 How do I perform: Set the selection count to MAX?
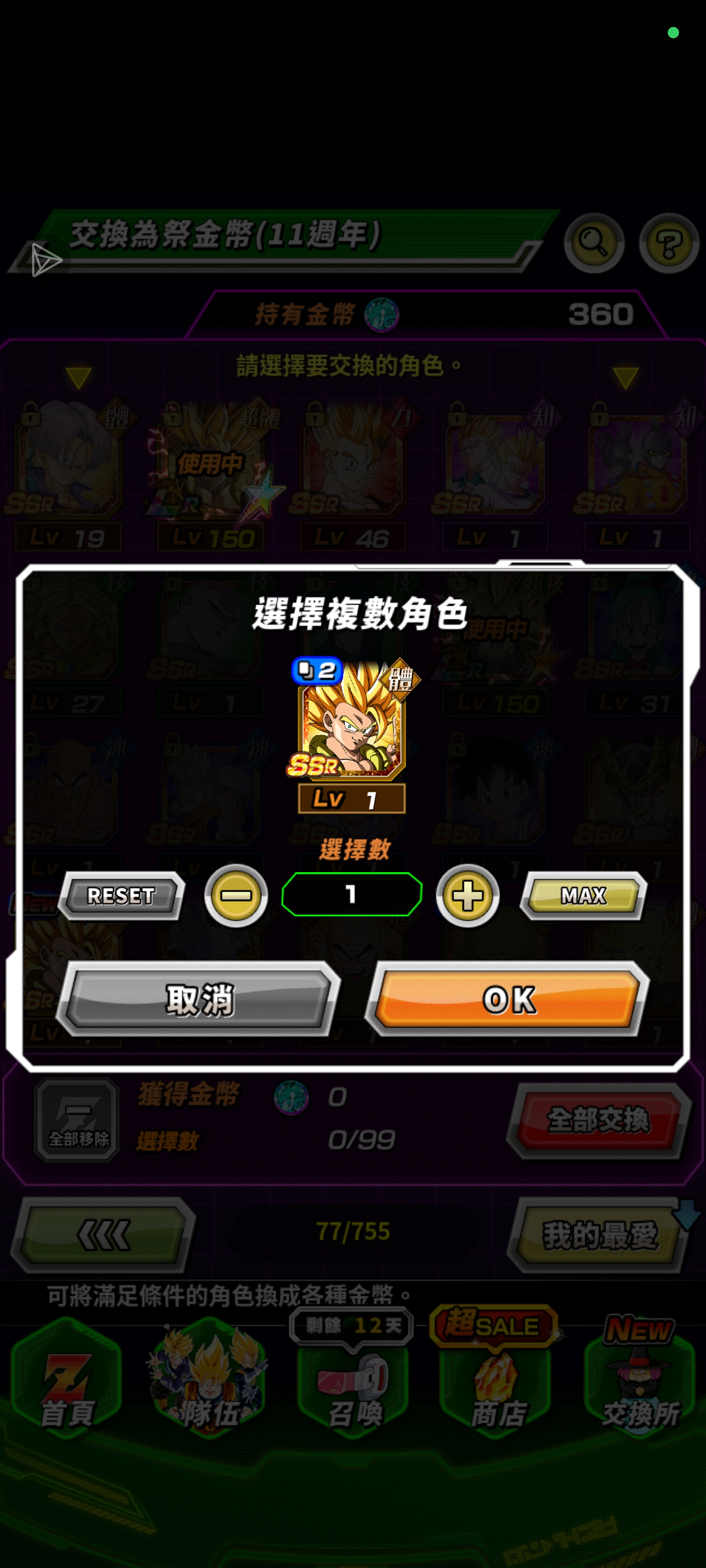pyautogui.click(x=583, y=895)
